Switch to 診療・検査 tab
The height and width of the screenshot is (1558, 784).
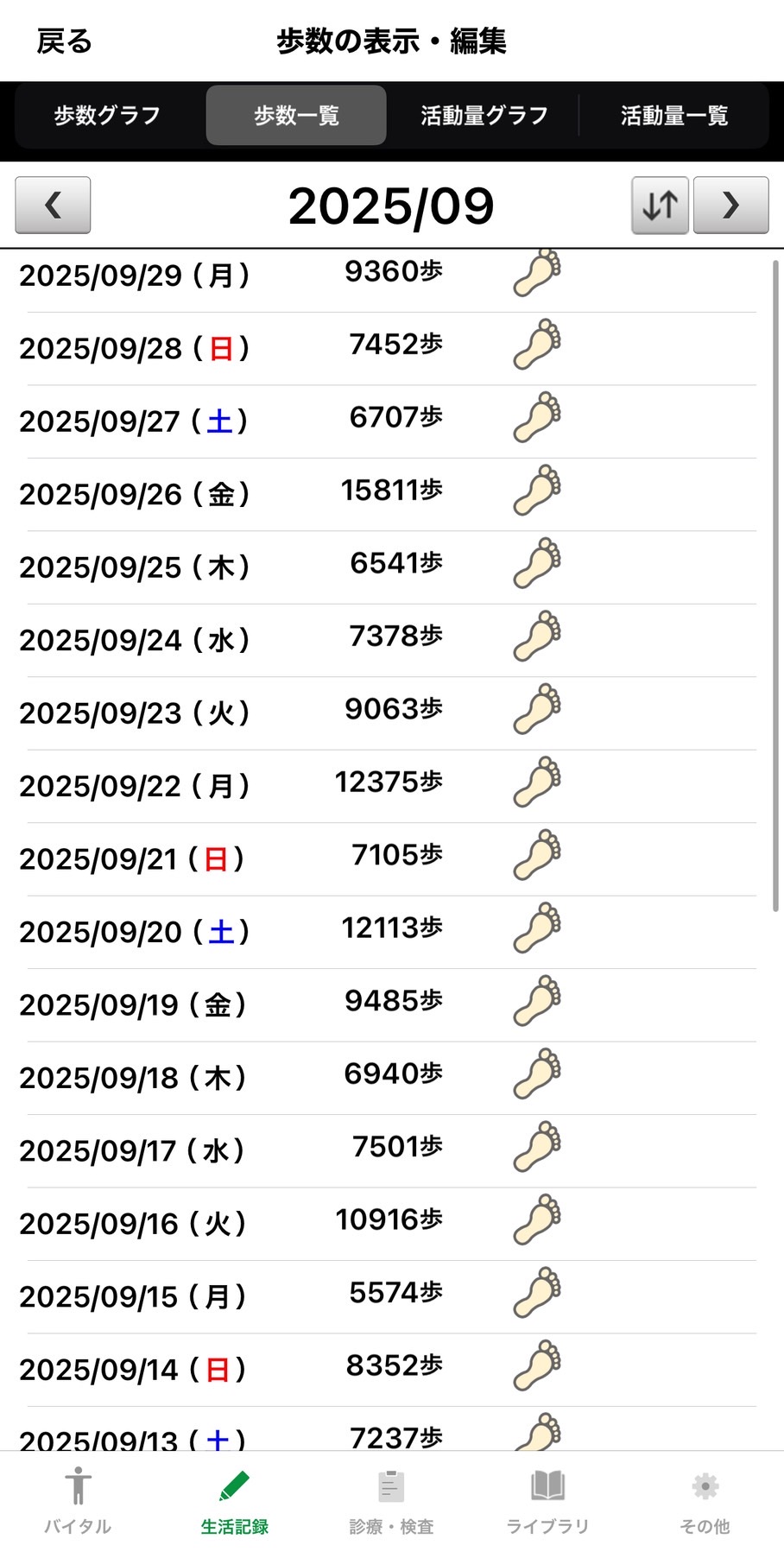[x=391, y=1501]
